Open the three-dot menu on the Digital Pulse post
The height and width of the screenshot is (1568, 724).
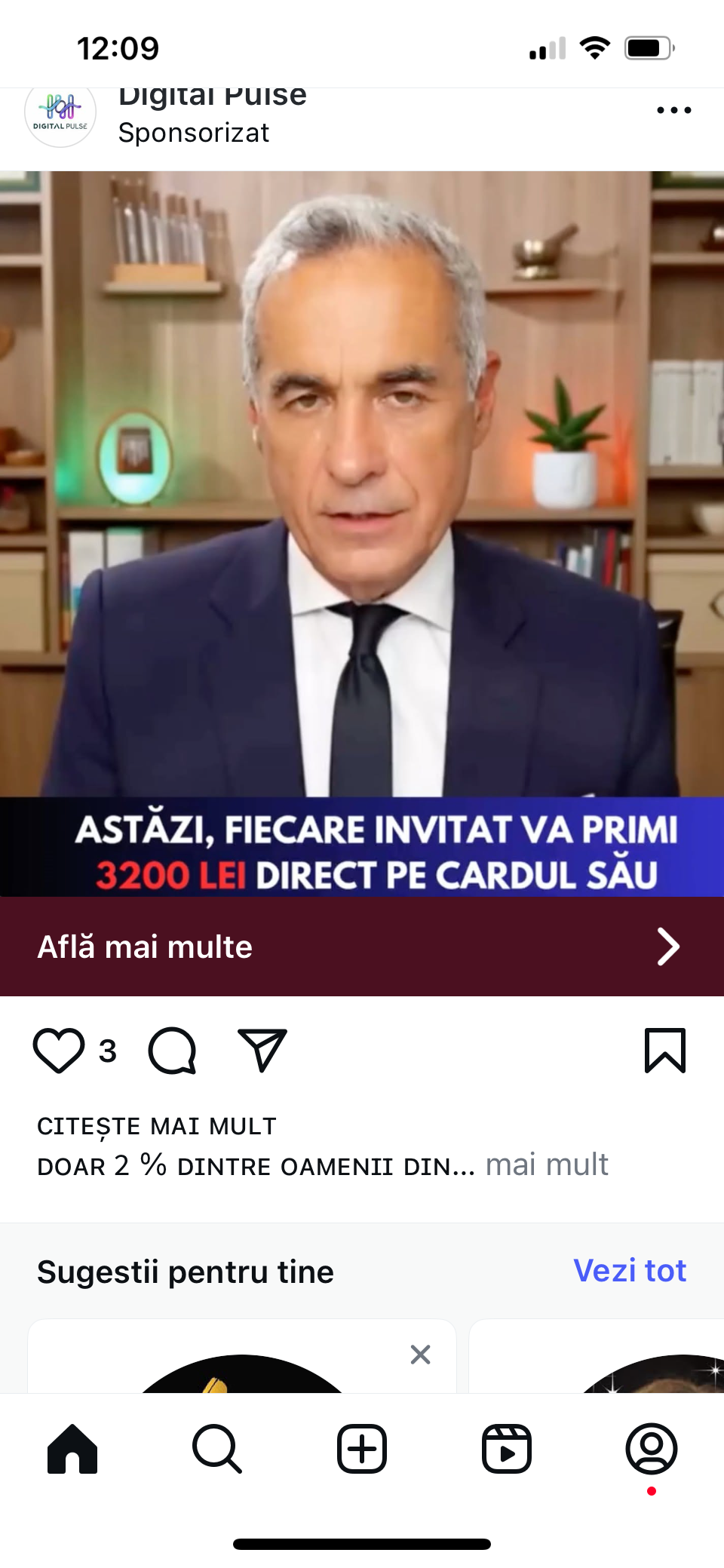673,110
